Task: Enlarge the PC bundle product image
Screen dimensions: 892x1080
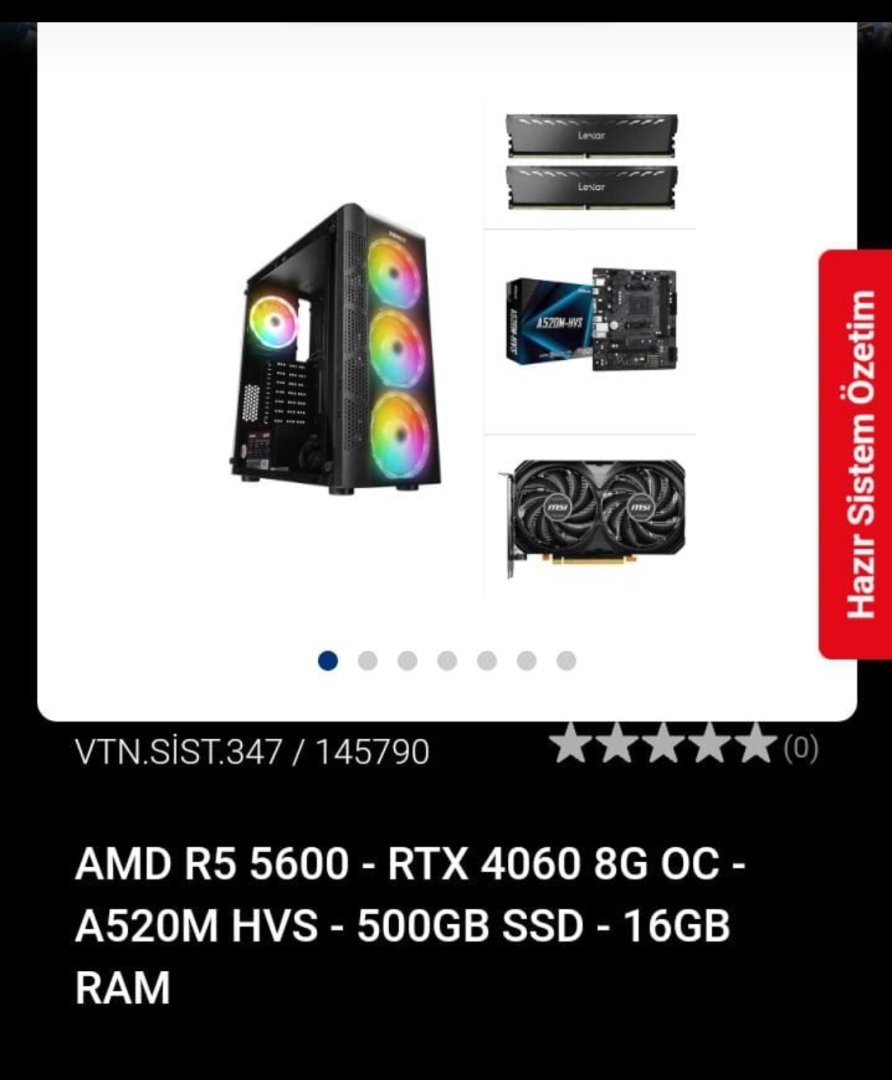Action: tap(446, 350)
